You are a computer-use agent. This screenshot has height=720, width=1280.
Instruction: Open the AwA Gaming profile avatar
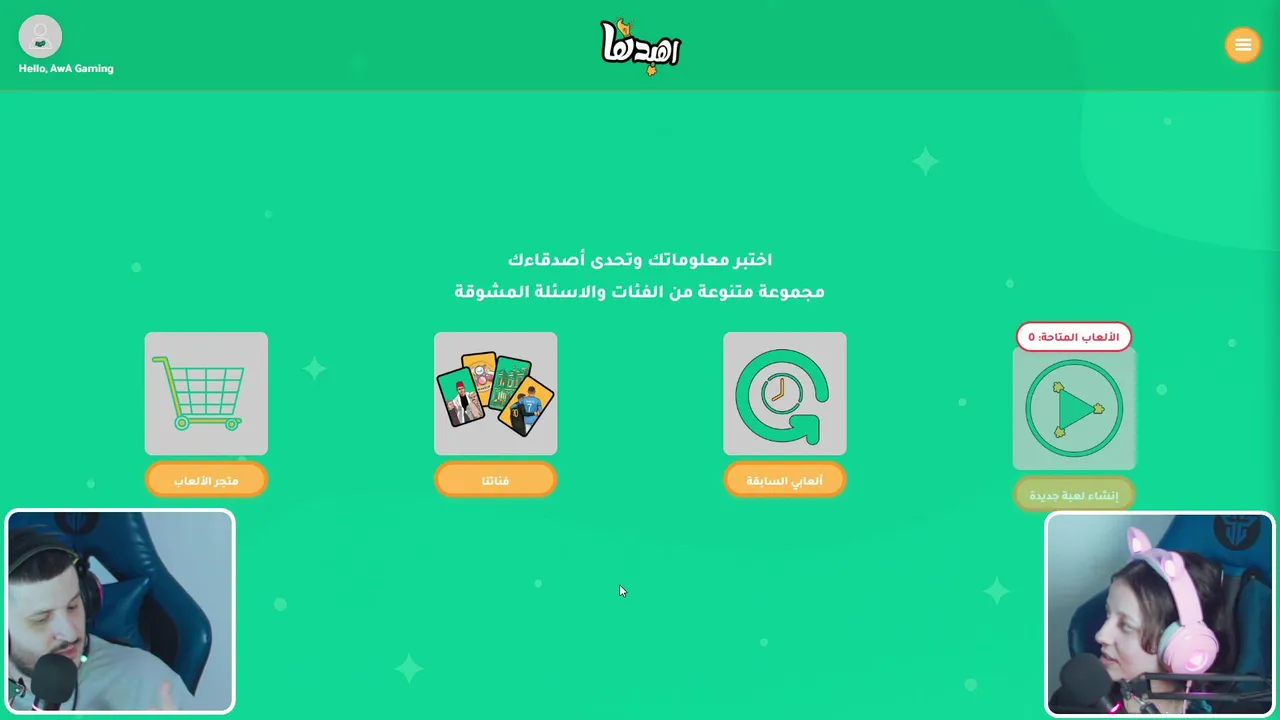coord(40,36)
